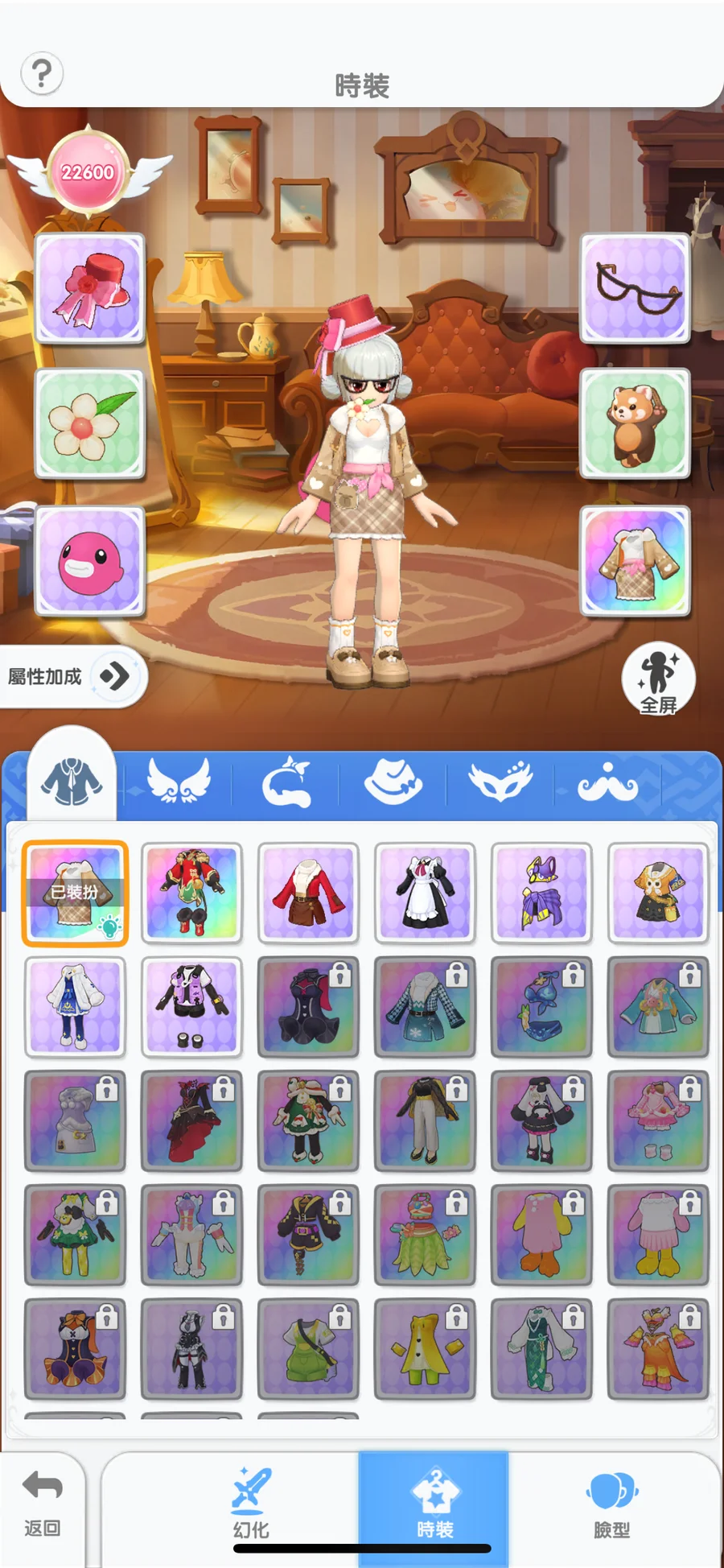Switch to the eye mask category tab

500,782
